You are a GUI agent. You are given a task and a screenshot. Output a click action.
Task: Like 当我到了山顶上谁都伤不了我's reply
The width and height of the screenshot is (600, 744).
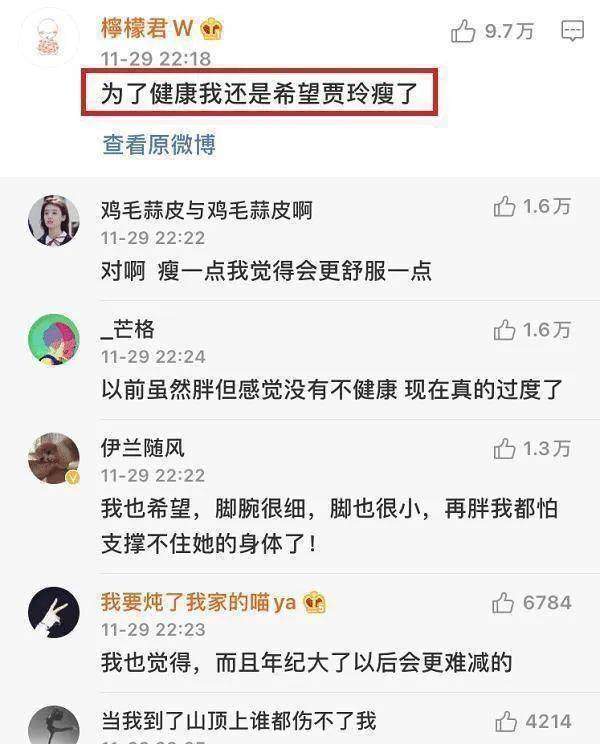pyautogui.click(x=505, y=720)
